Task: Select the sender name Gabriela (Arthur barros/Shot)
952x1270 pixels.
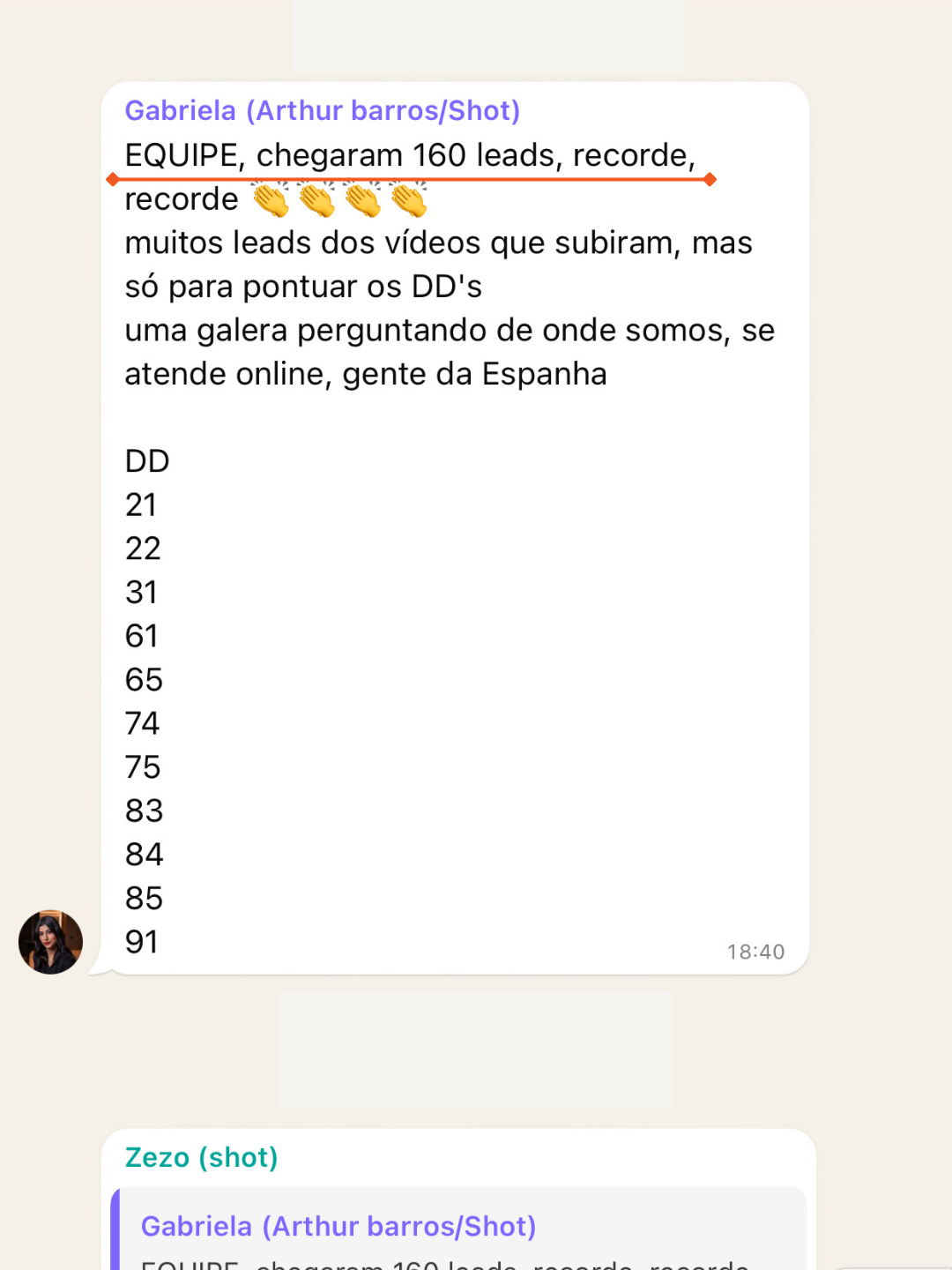Action: click(323, 110)
